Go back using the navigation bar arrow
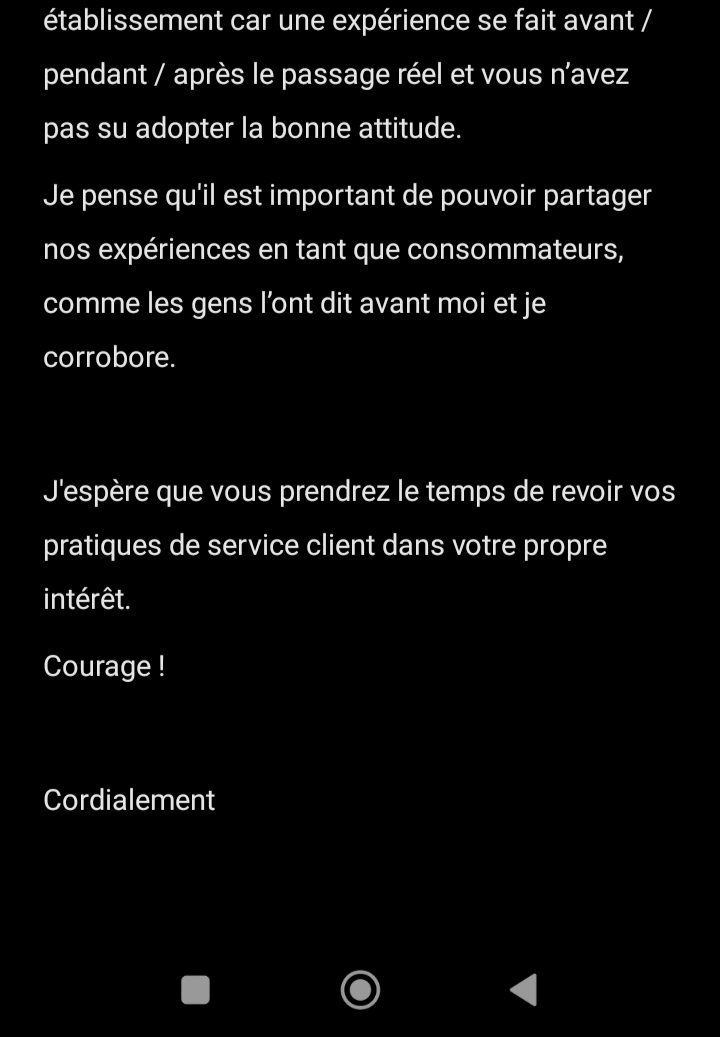The width and height of the screenshot is (720, 1037). tap(524, 990)
